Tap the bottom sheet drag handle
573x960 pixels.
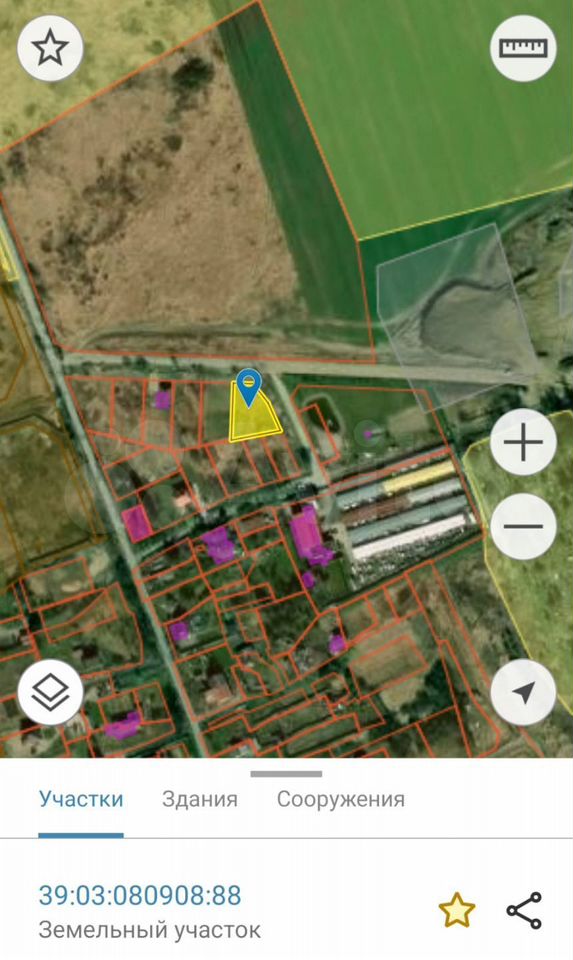(286, 774)
